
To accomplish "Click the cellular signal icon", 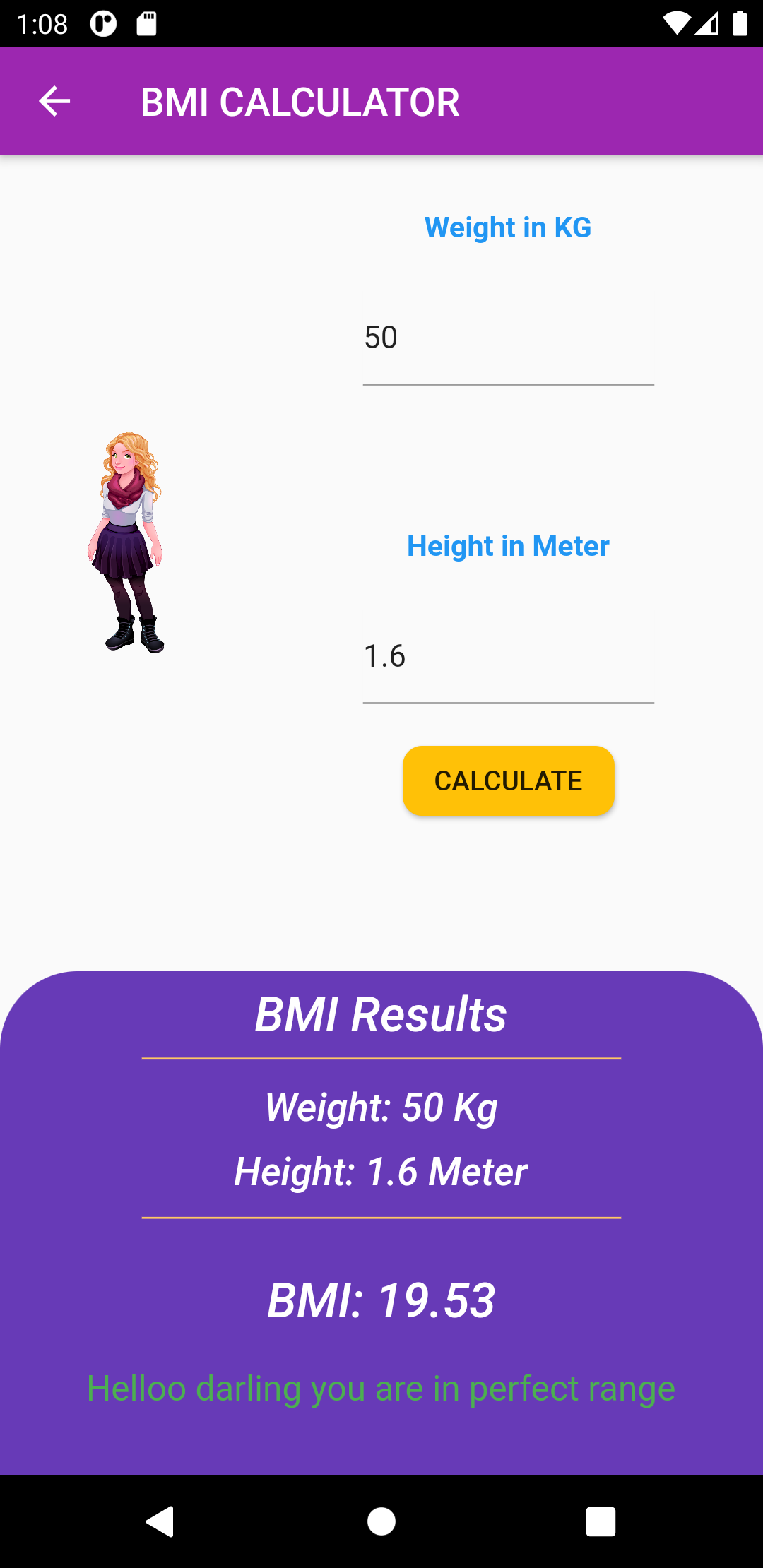I will tap(706, 23).
